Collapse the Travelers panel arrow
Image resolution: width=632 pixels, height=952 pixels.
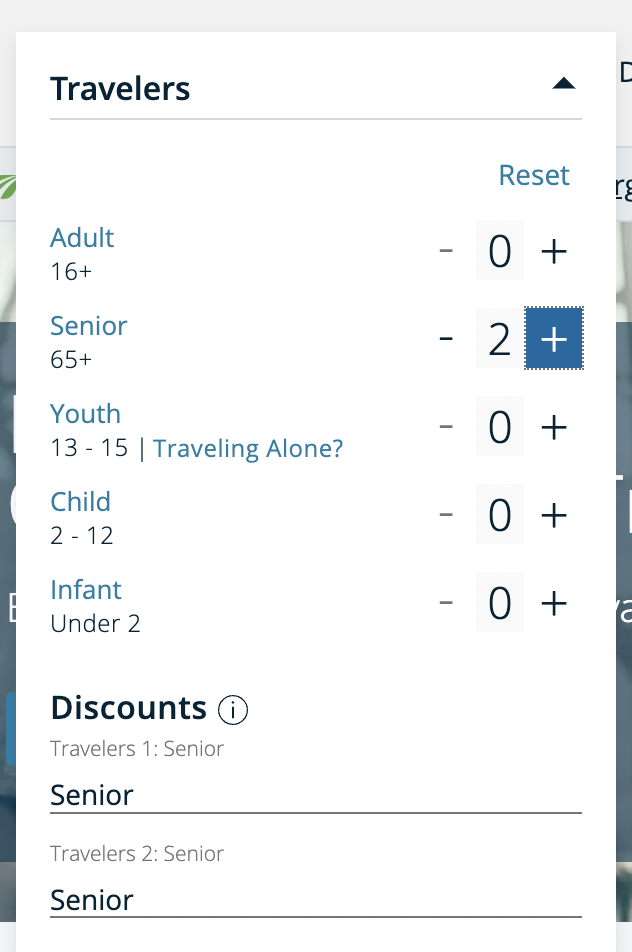click(564, 85)
